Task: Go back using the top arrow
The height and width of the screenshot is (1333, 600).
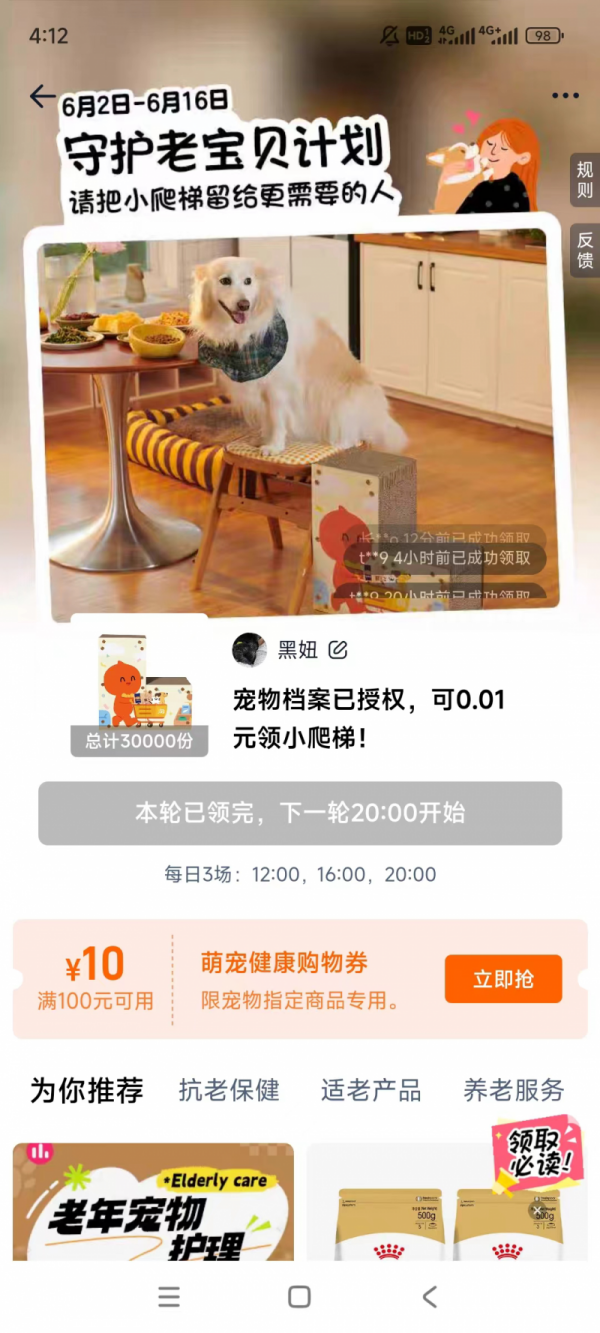Action: click(42, 96)
